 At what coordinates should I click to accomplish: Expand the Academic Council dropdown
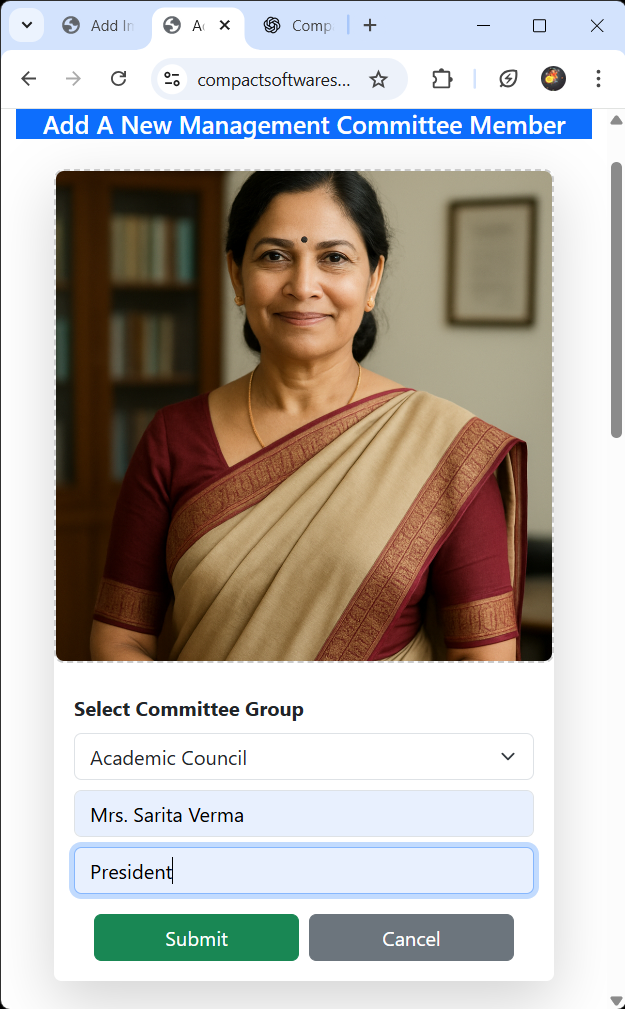coord(303,757)
